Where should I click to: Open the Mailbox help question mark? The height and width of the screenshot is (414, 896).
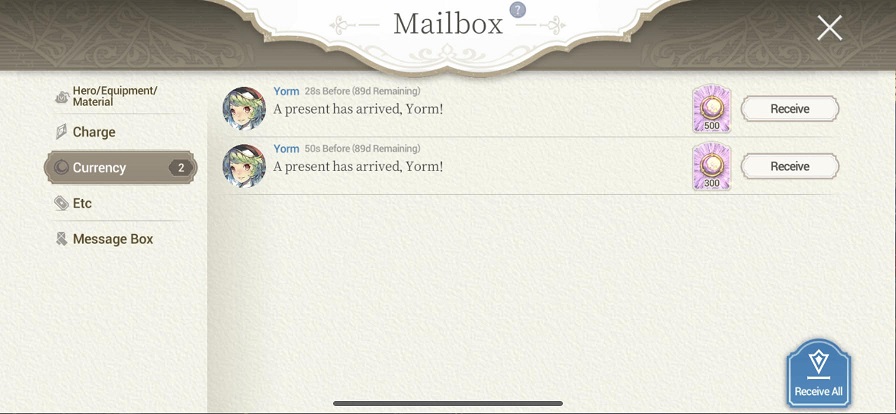click(517, 10)
